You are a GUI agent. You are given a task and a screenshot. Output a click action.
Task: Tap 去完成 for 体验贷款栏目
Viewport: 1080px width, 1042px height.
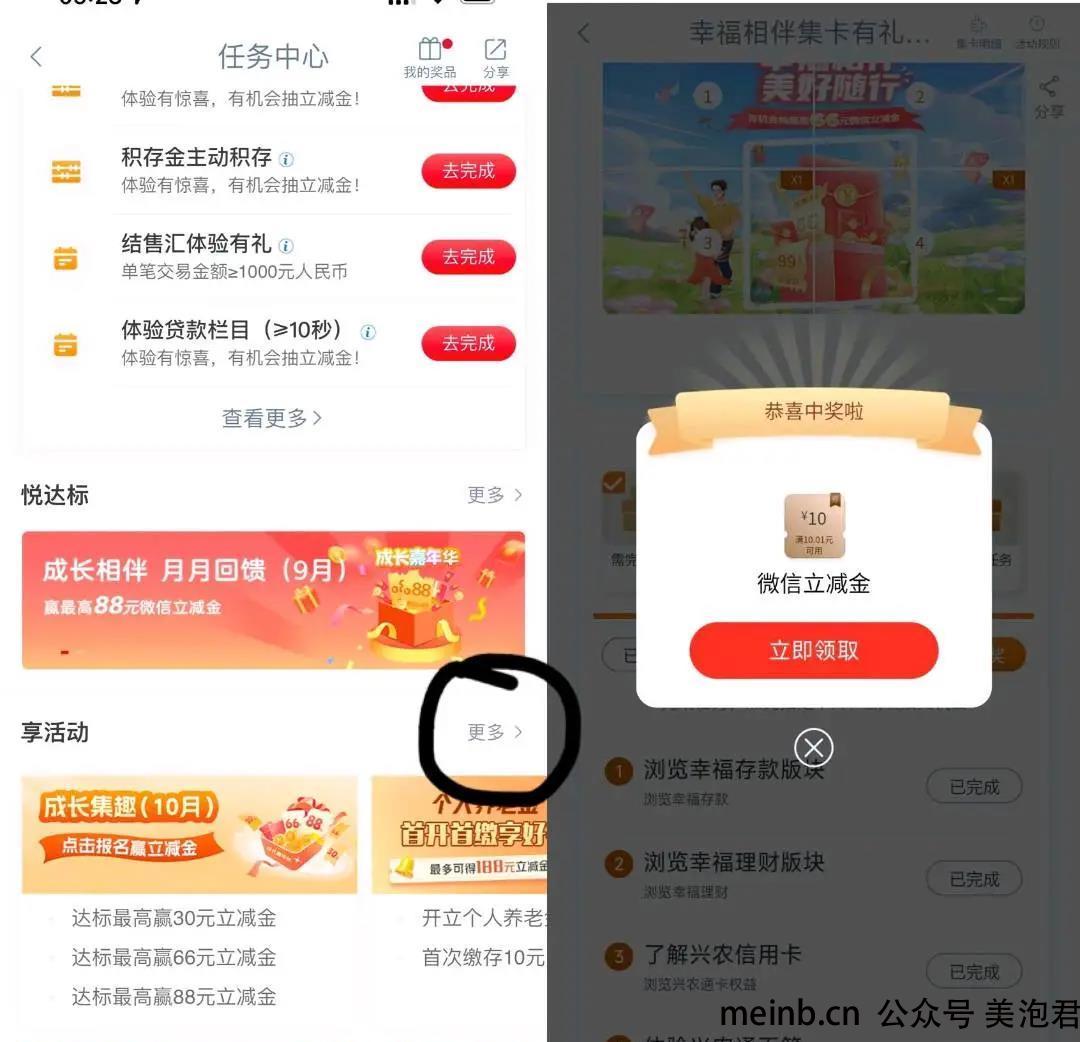click(468, 343)
